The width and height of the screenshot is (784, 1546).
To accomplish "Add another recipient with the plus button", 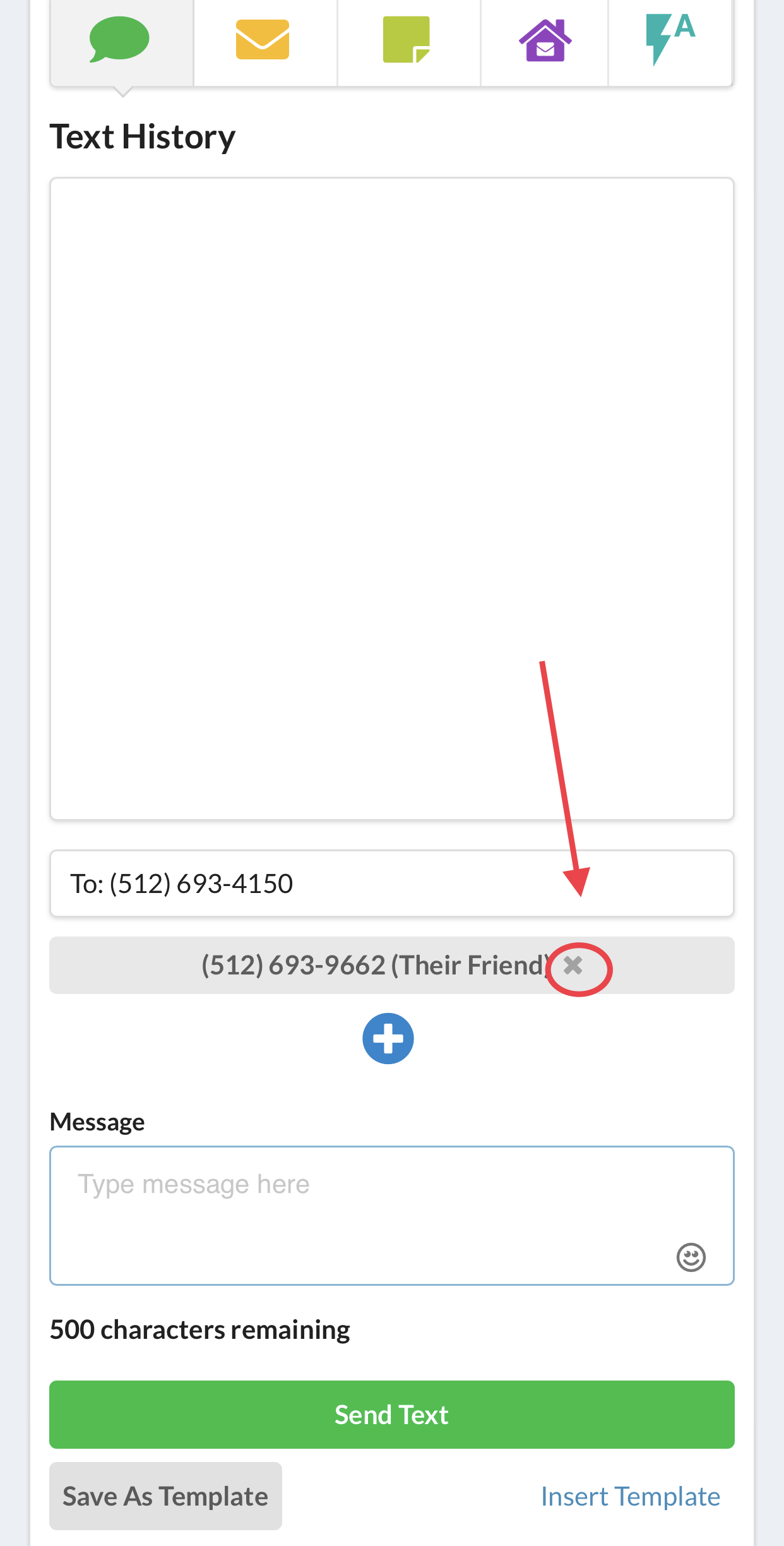I will (x=388, y=1039).
